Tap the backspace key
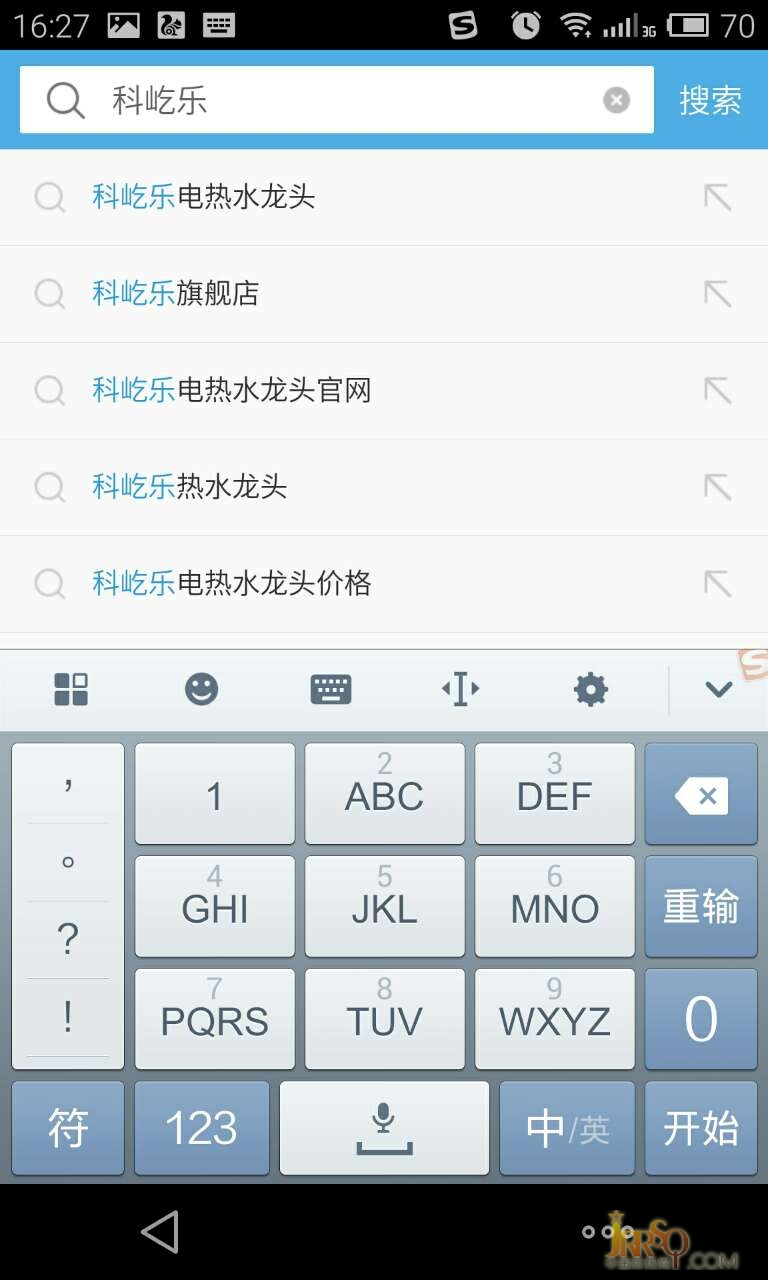The width and height of the screenshot is (768, 1280). coord(701,796)
